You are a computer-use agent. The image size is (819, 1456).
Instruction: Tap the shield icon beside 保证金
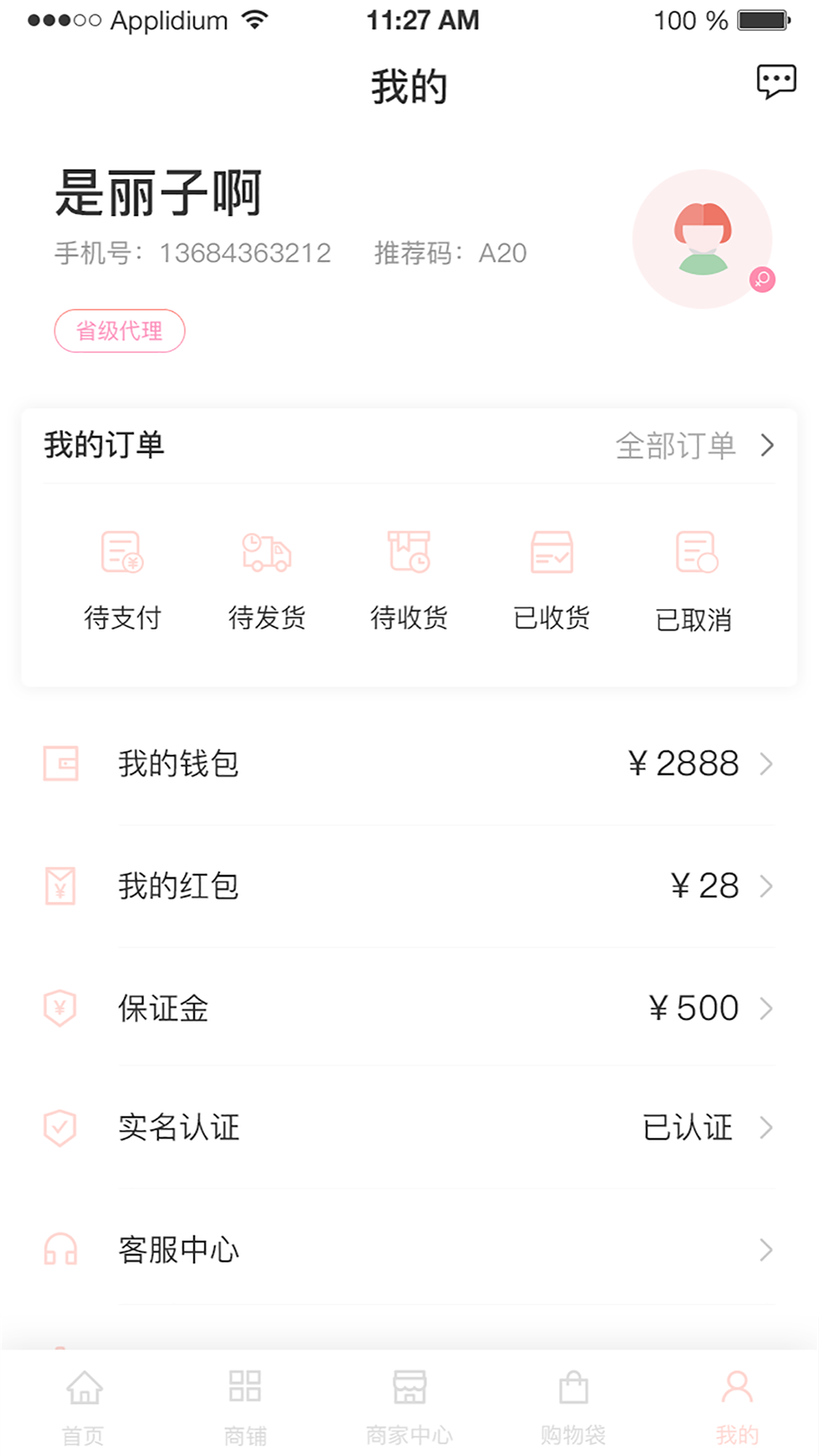(x=60, y=1009)
